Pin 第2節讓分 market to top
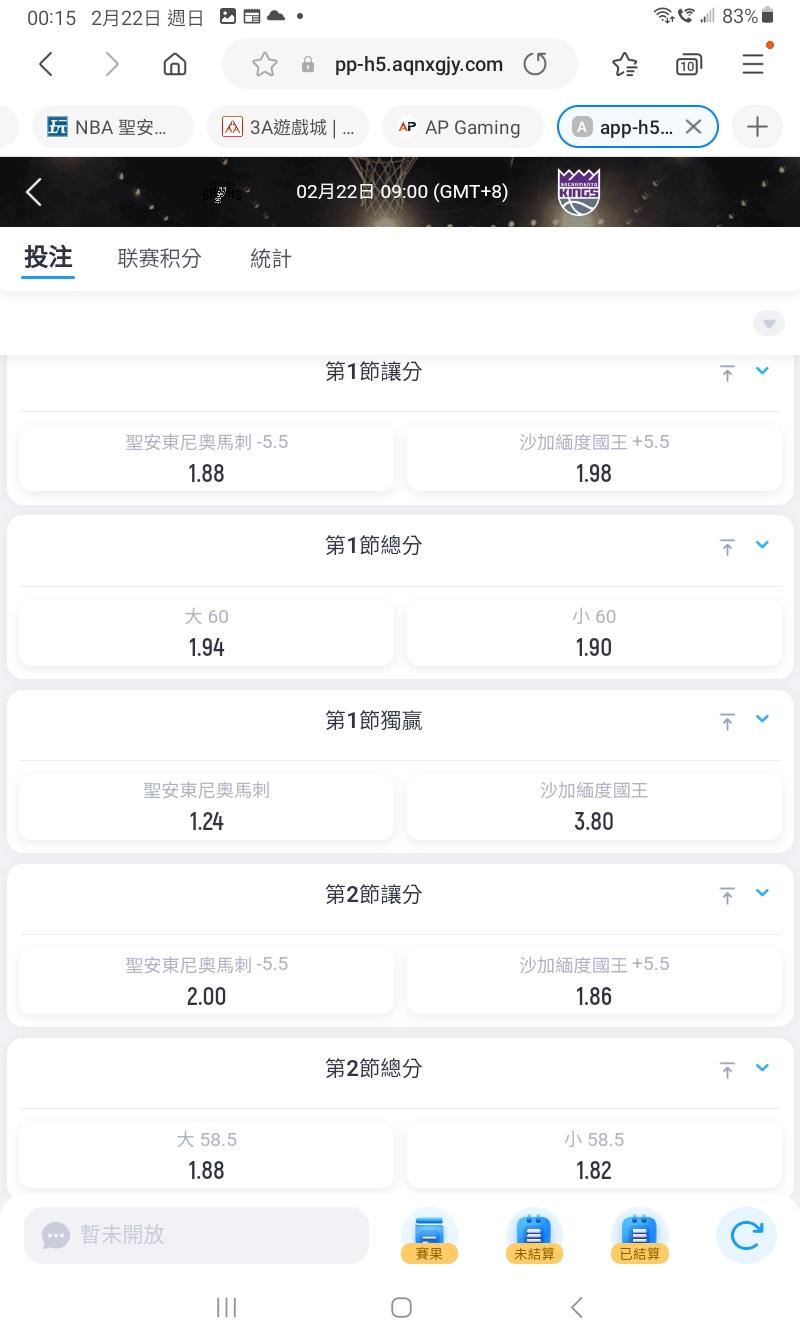The height and width of the screenshot is (1340, 800). (x=727, y=895)
